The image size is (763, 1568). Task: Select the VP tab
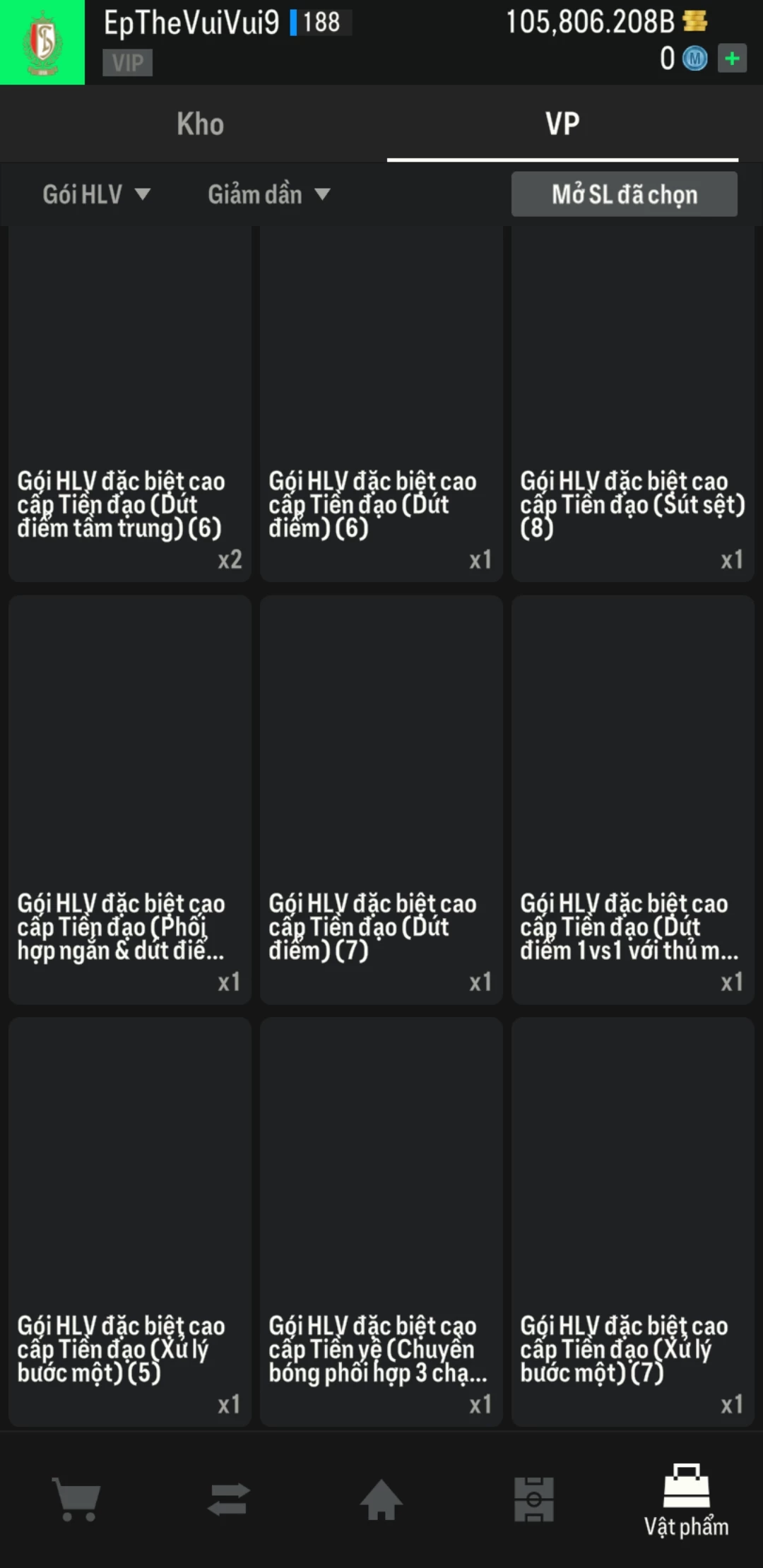pyautogui.click(x=562, y=124)
